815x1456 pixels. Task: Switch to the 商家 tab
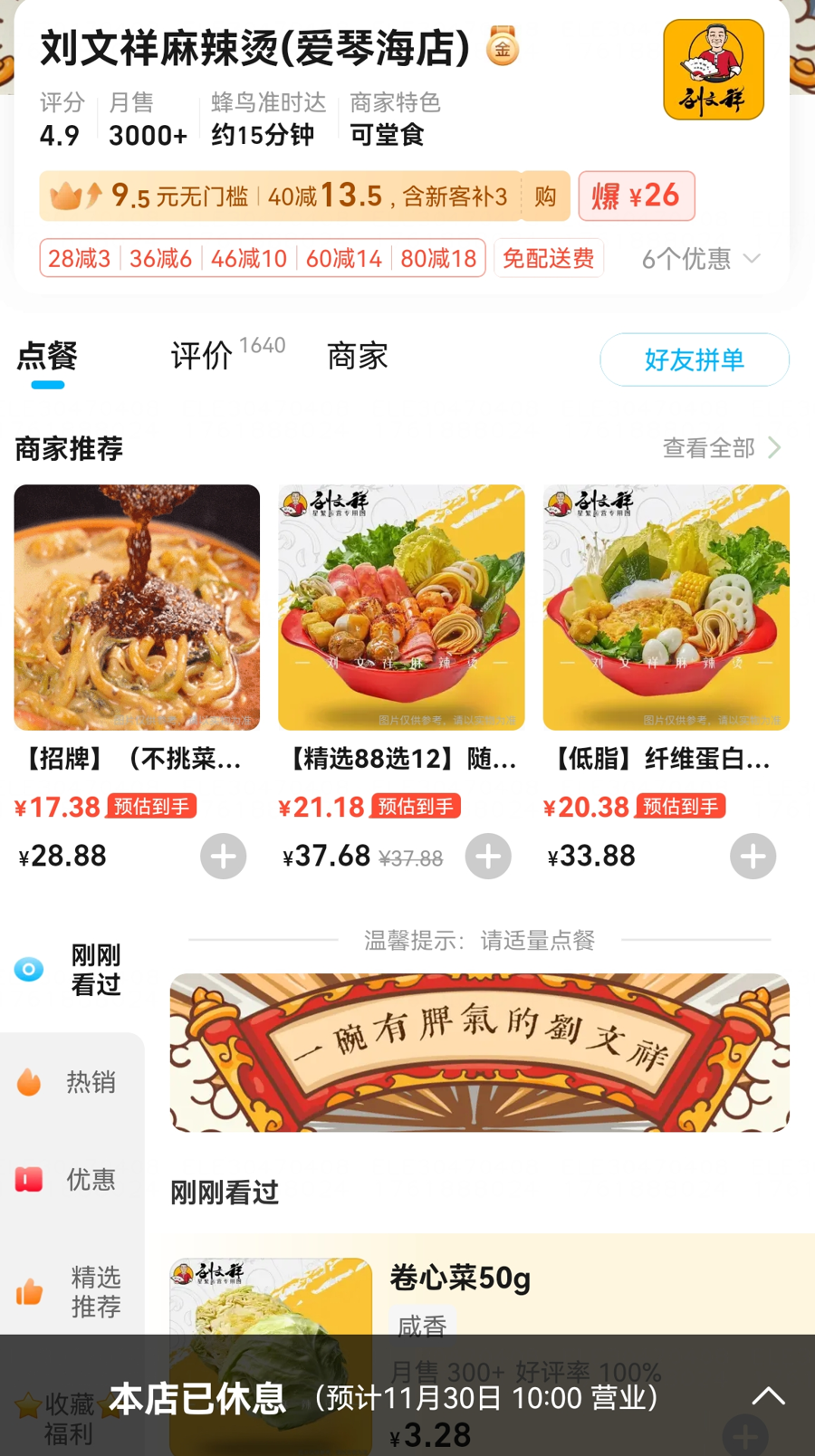(x=357, y=357)
